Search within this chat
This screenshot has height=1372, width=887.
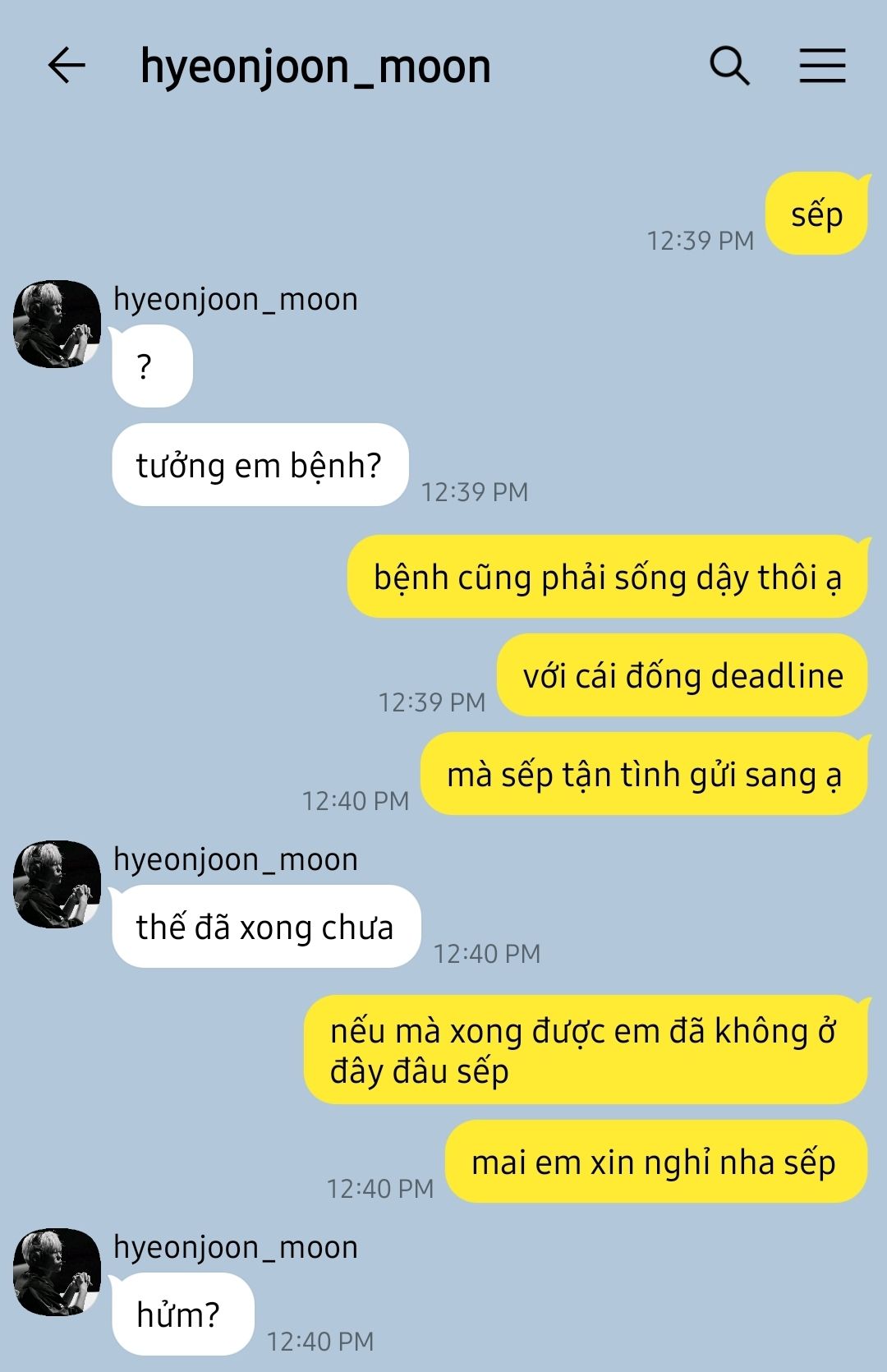729,66
